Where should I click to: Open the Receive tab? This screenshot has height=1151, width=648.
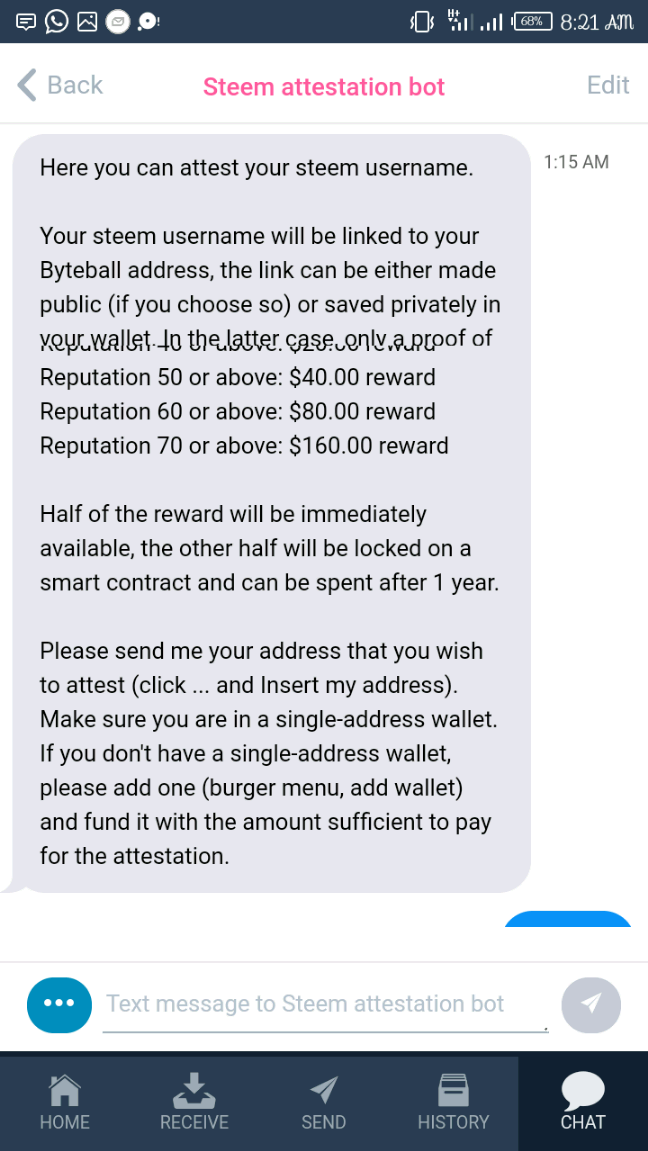click(x=194, y=1102)
